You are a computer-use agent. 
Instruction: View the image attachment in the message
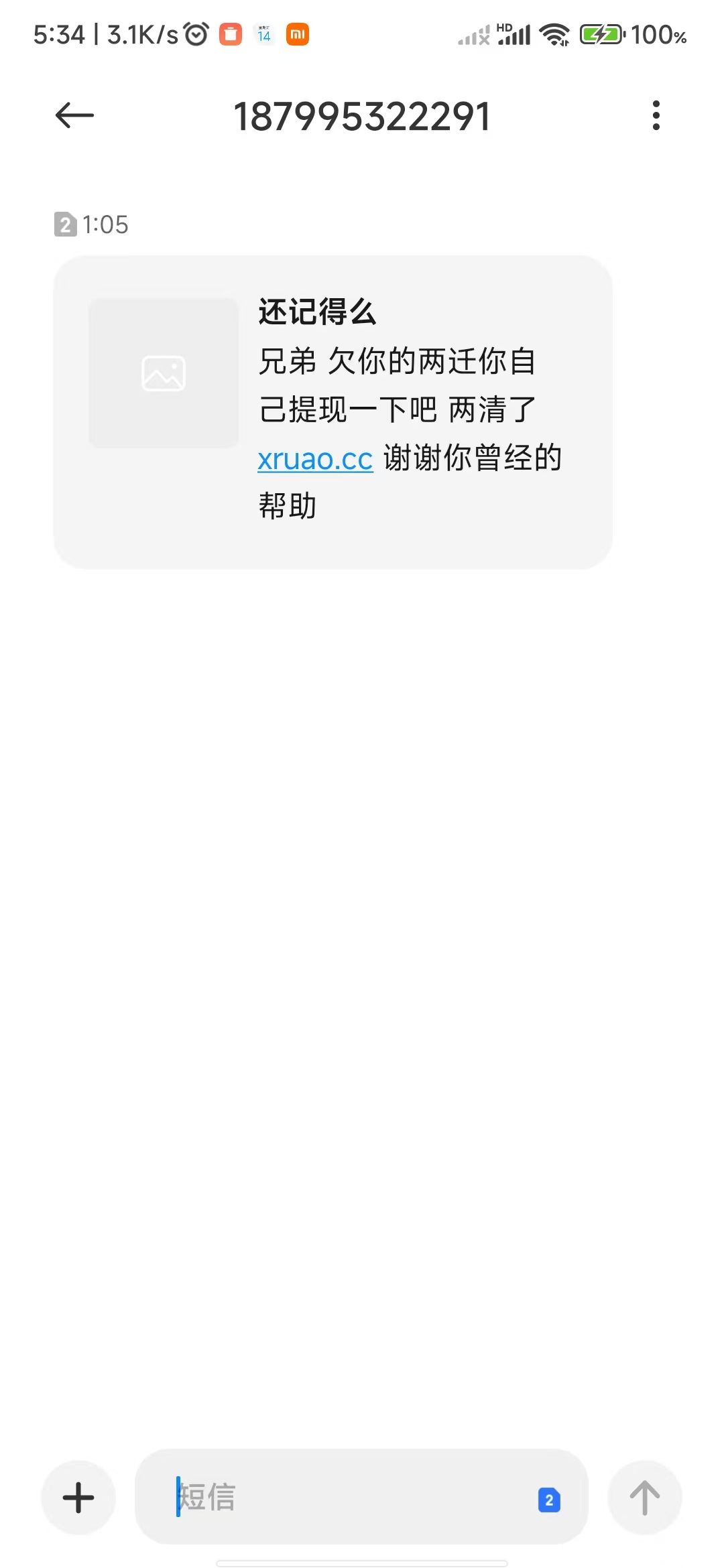pos(164,373)
